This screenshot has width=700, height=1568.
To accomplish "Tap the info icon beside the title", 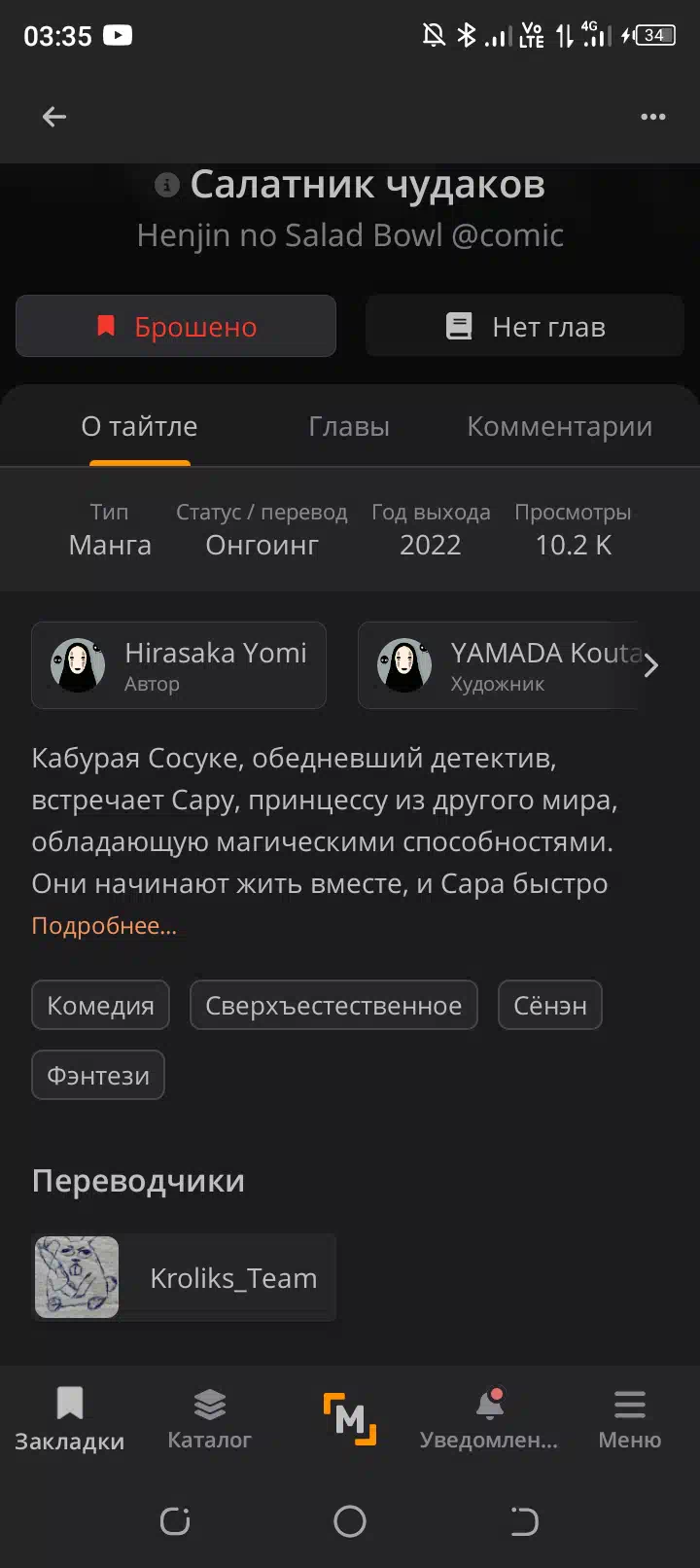I will (167, 185).
